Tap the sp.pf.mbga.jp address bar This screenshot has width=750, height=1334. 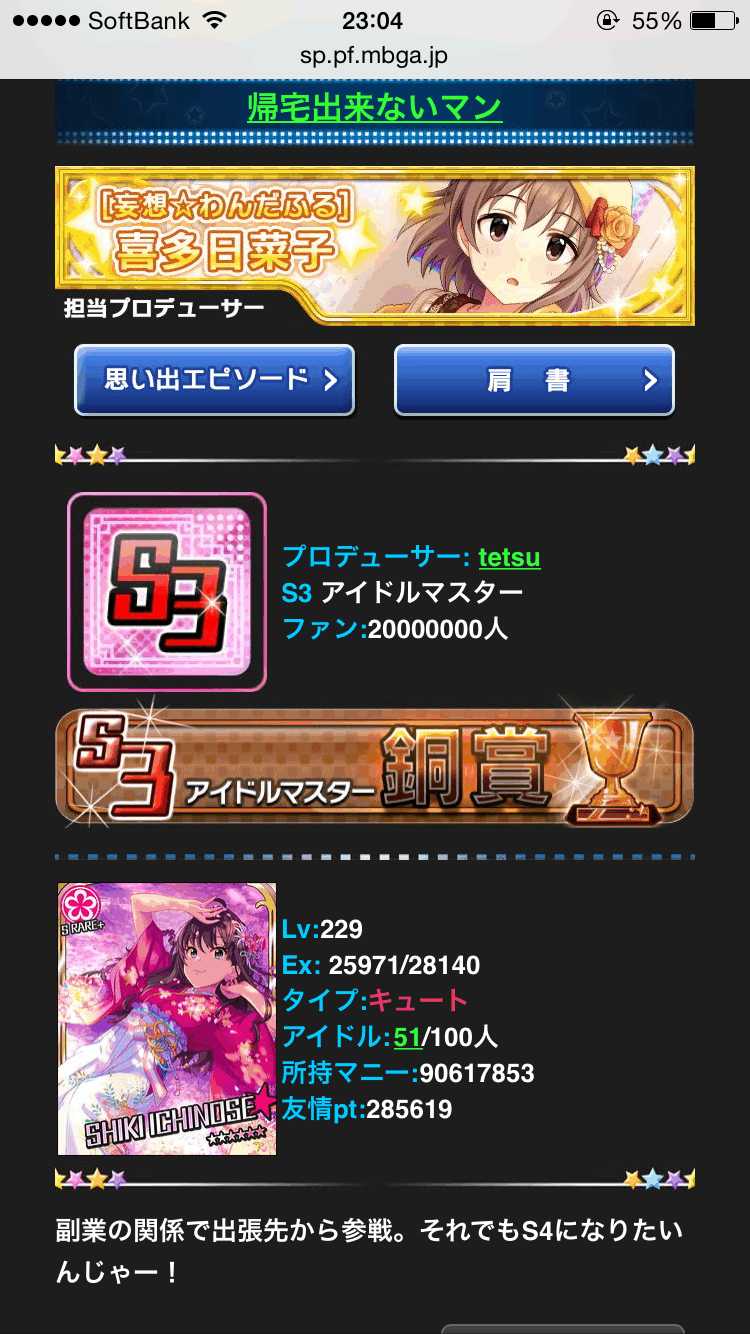(x=374, y=55)
